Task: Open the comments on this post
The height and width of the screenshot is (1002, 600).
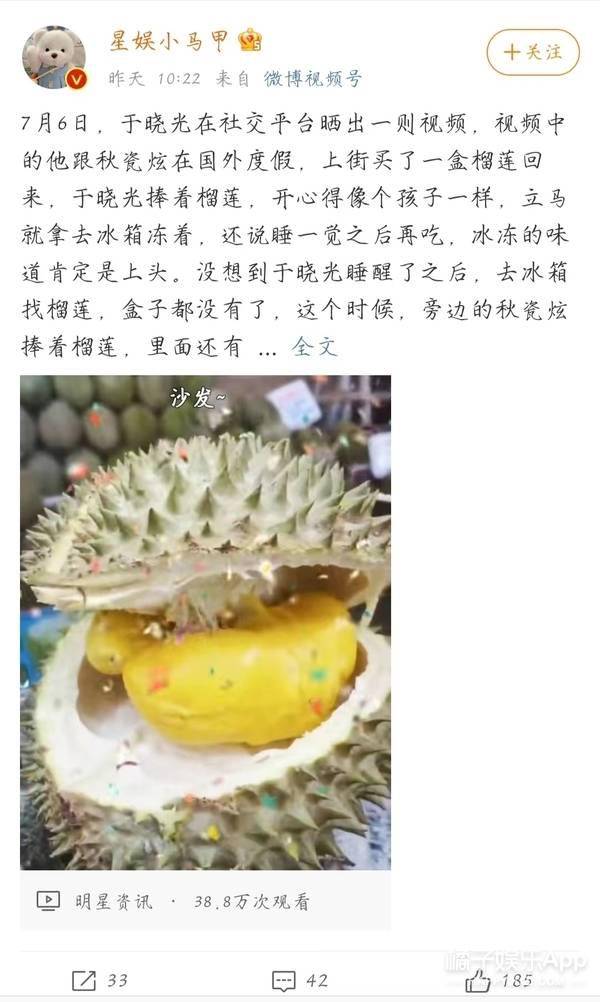Action: (300, 980)
